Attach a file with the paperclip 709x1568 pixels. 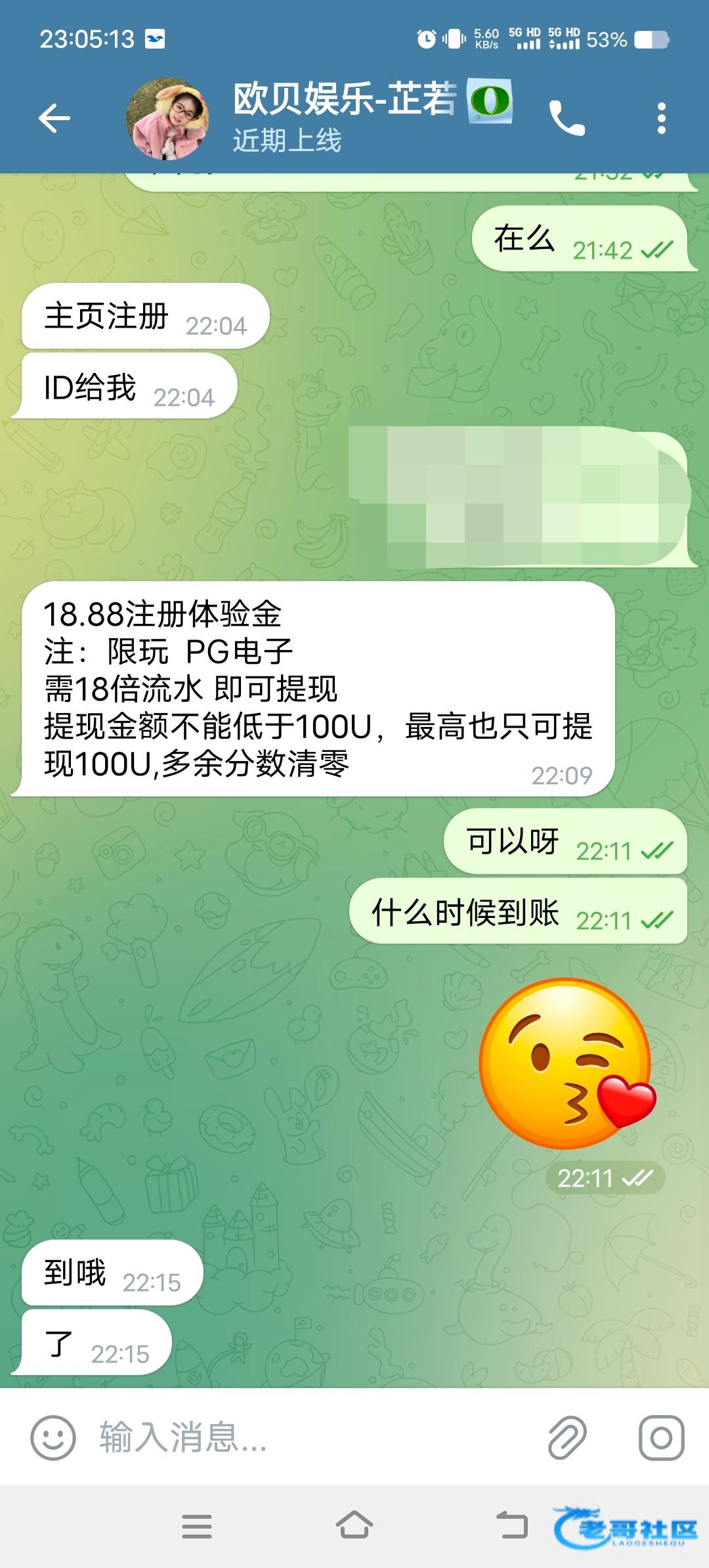pos(567,1437)
